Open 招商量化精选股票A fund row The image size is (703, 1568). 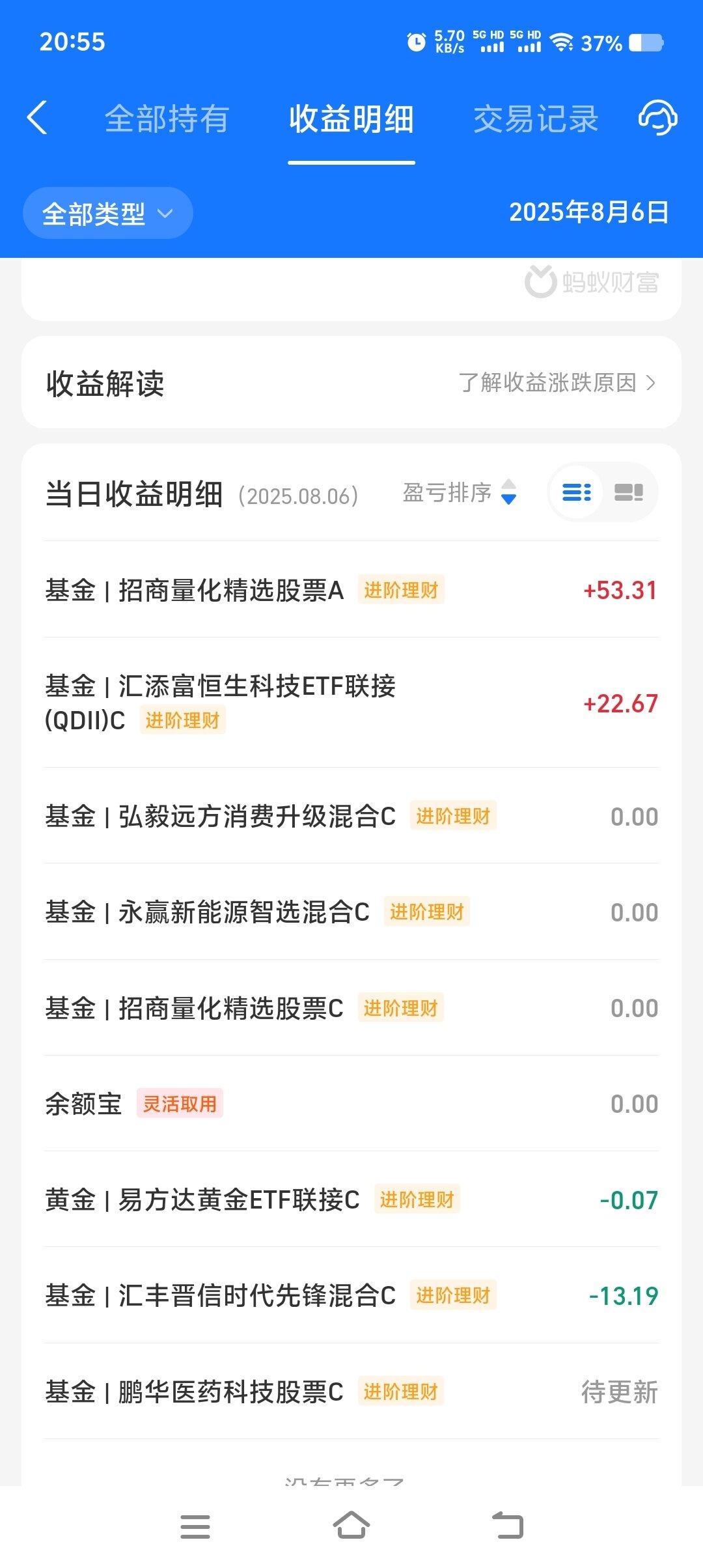click(x=351, y=589)
